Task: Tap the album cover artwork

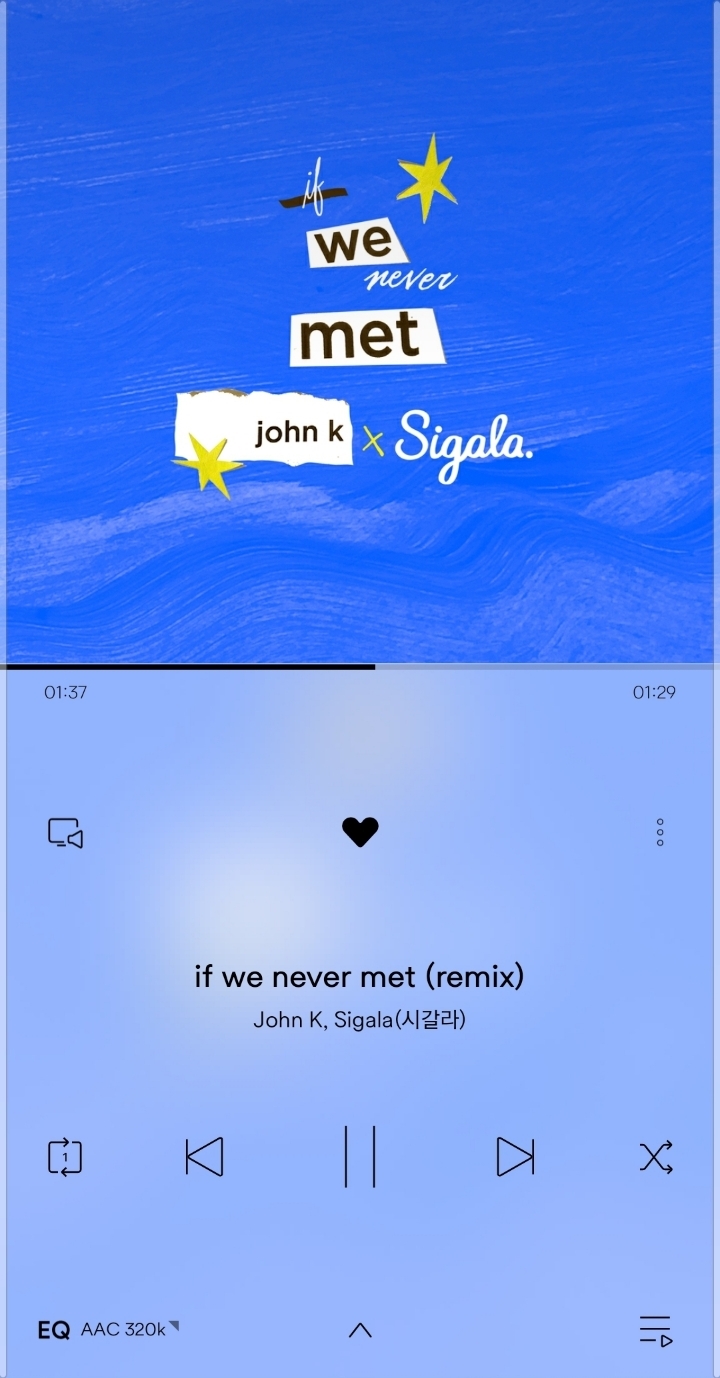Action: point(360,331)
